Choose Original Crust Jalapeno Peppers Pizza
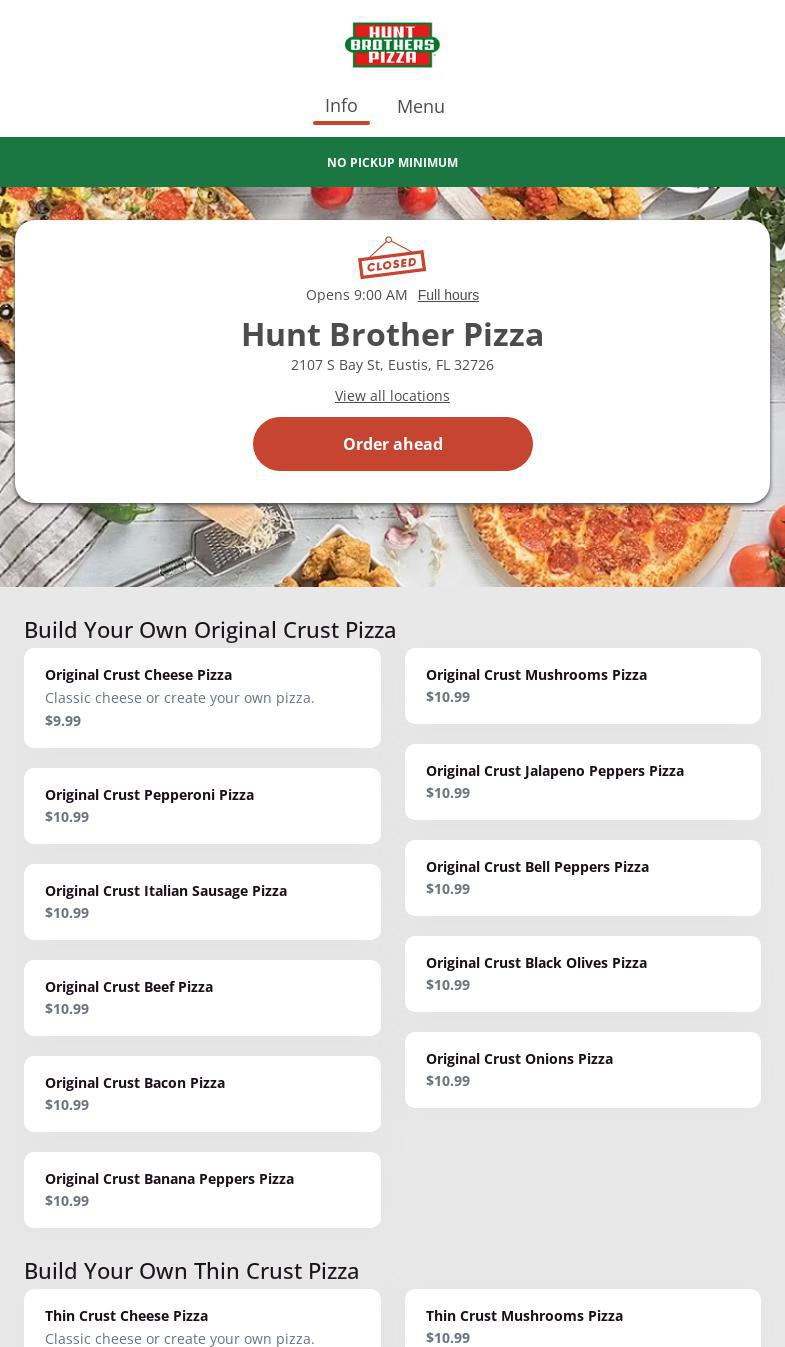Screen dimensions: 785x1347 tap(582, 781)
